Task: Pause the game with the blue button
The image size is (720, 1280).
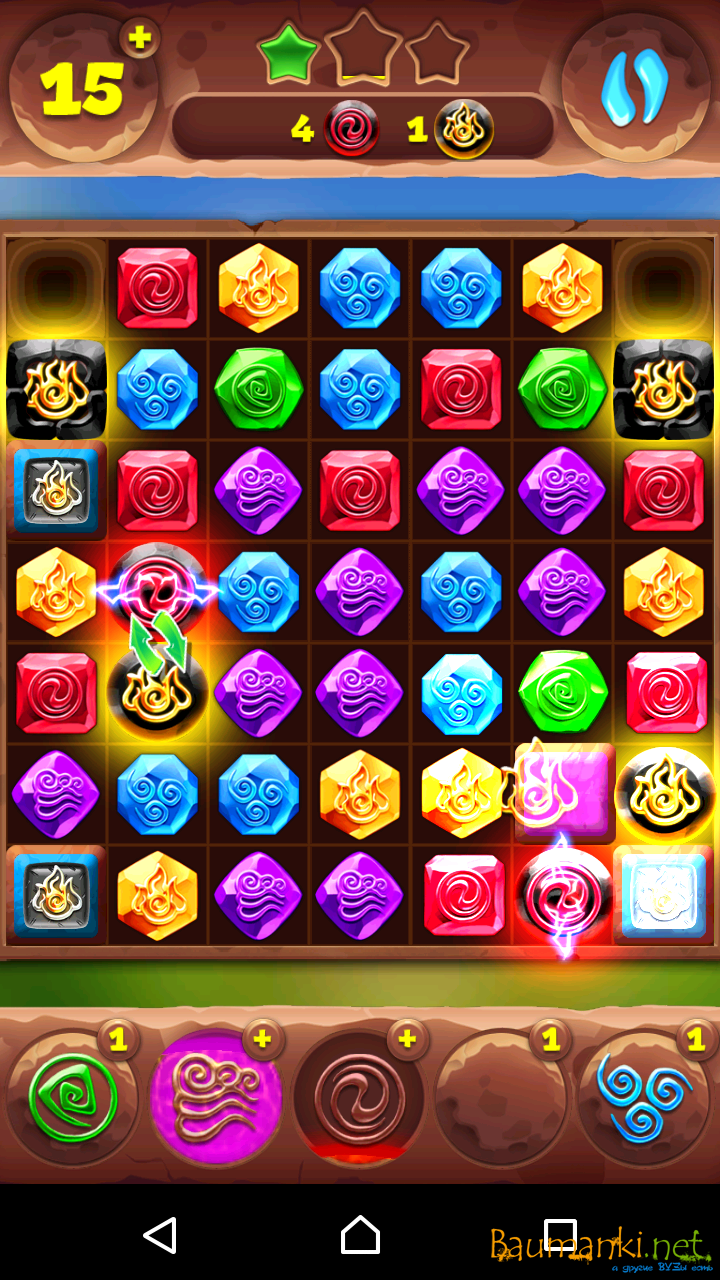Action: (634, 87)
